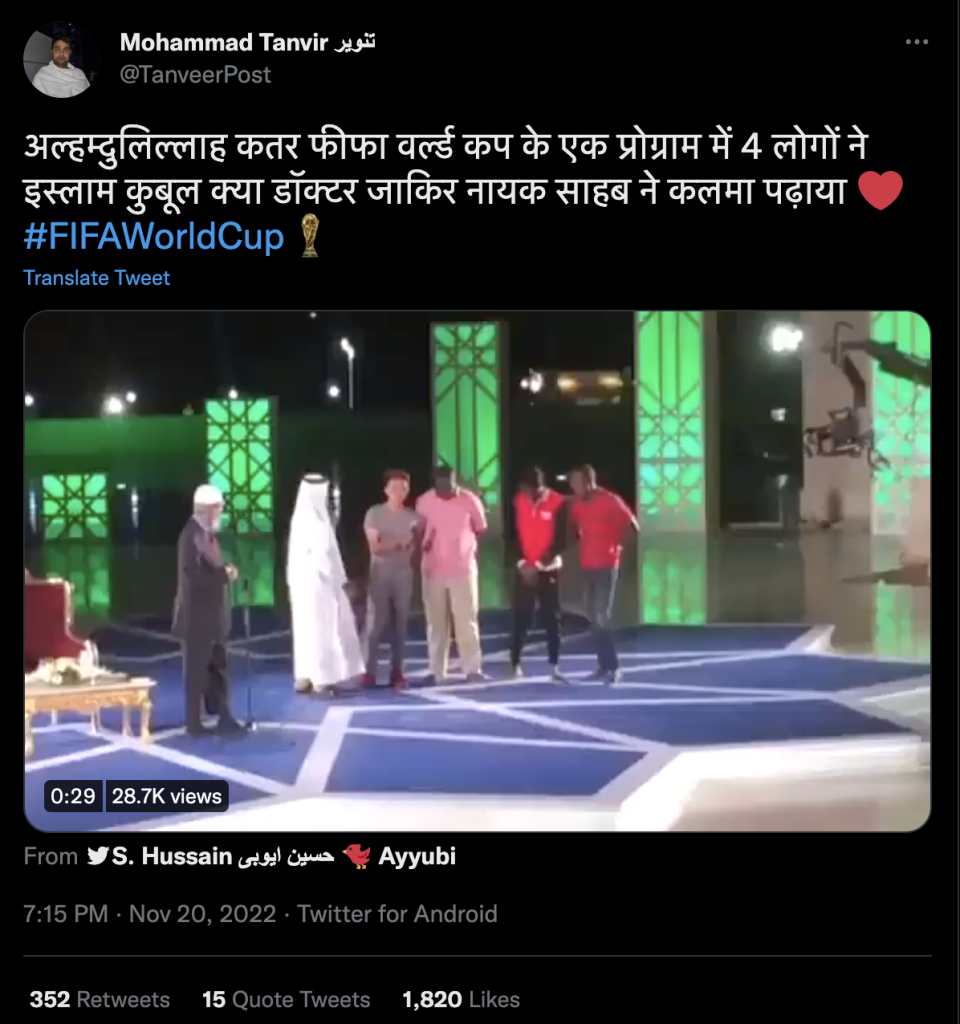The image size is (960, 1024).
Task: Open Twitter for Android source link
Action: click(397, 913)
